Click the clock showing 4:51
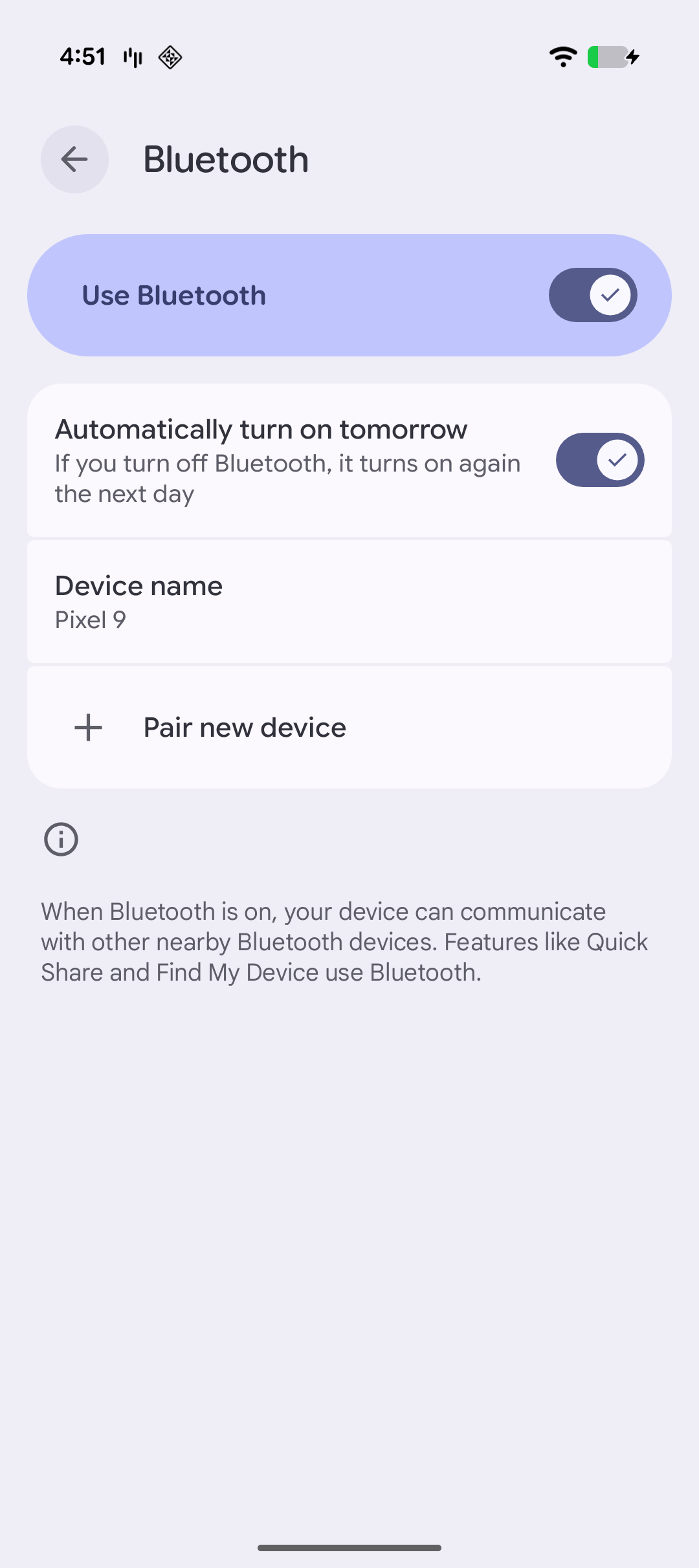 [83, 57]
